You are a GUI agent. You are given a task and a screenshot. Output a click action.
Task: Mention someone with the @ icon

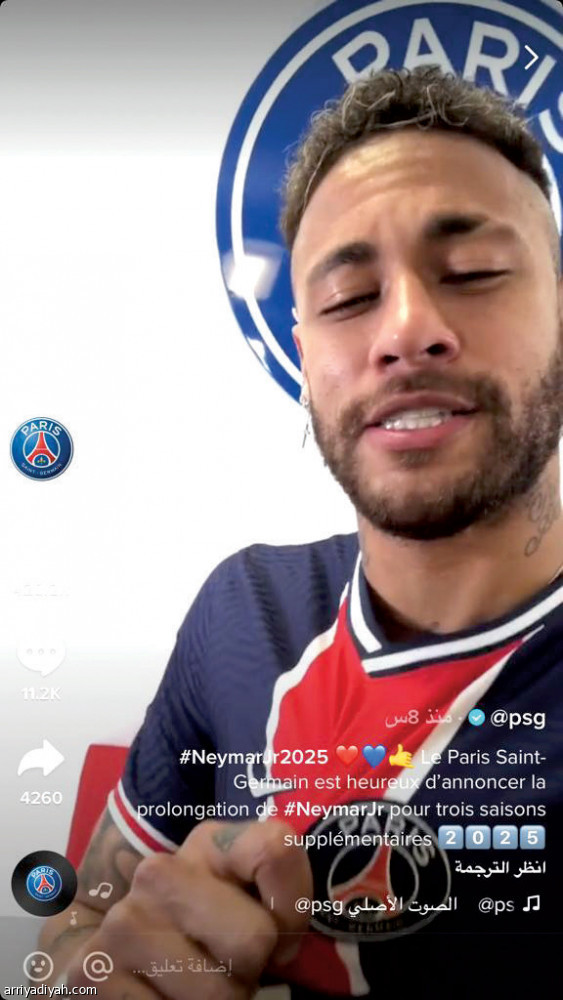[98, 967]
